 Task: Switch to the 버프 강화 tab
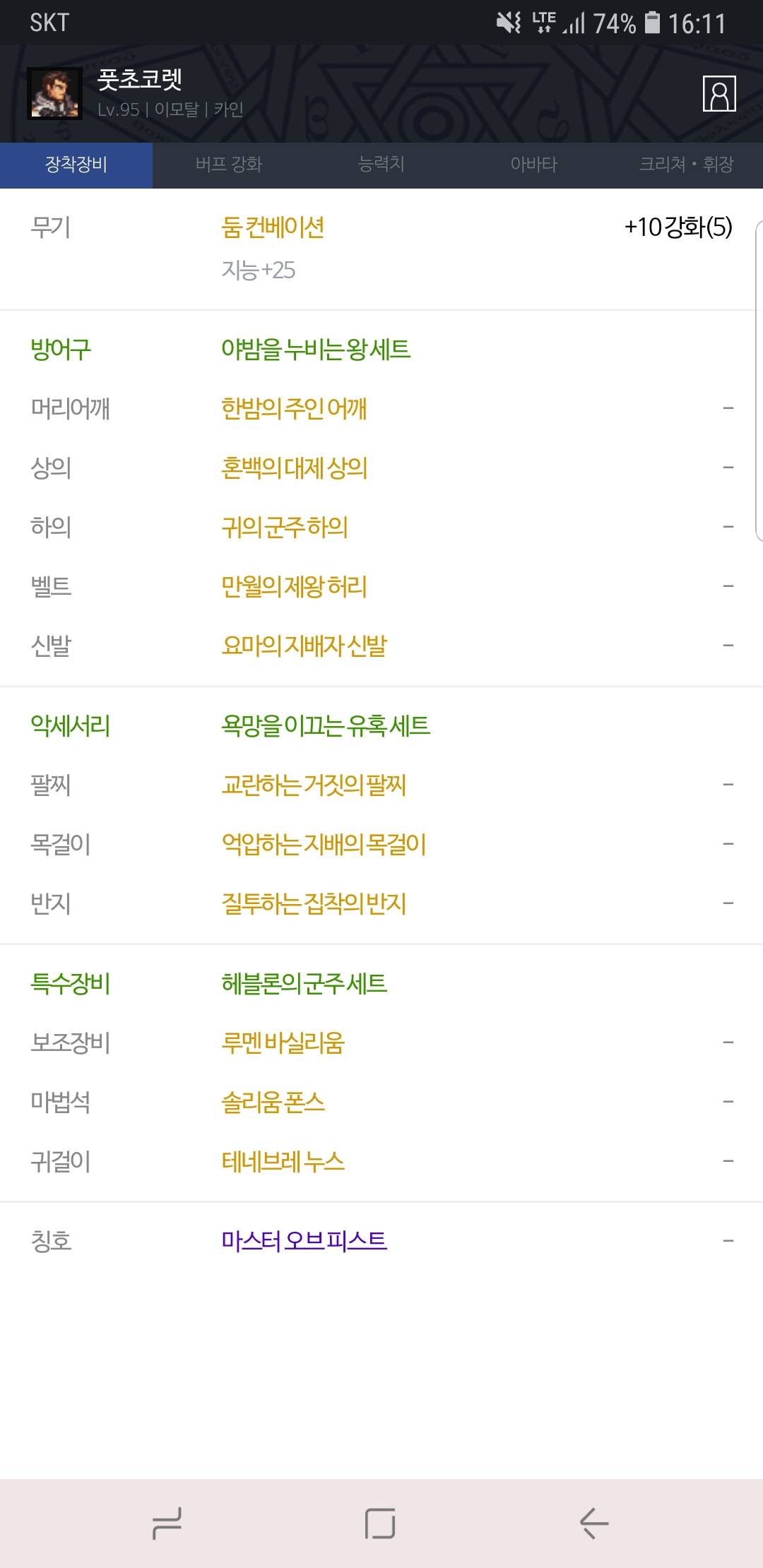pos(229,165)
